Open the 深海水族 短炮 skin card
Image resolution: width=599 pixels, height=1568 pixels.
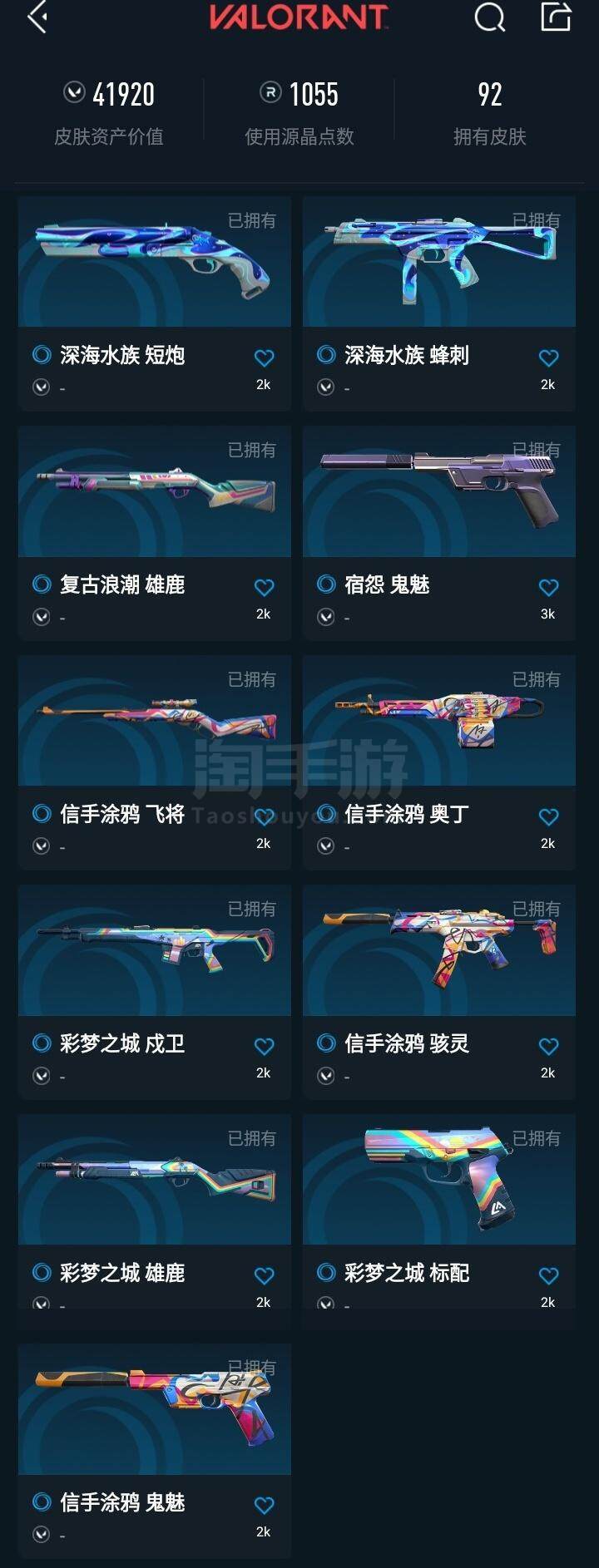(x=155, y=304)
